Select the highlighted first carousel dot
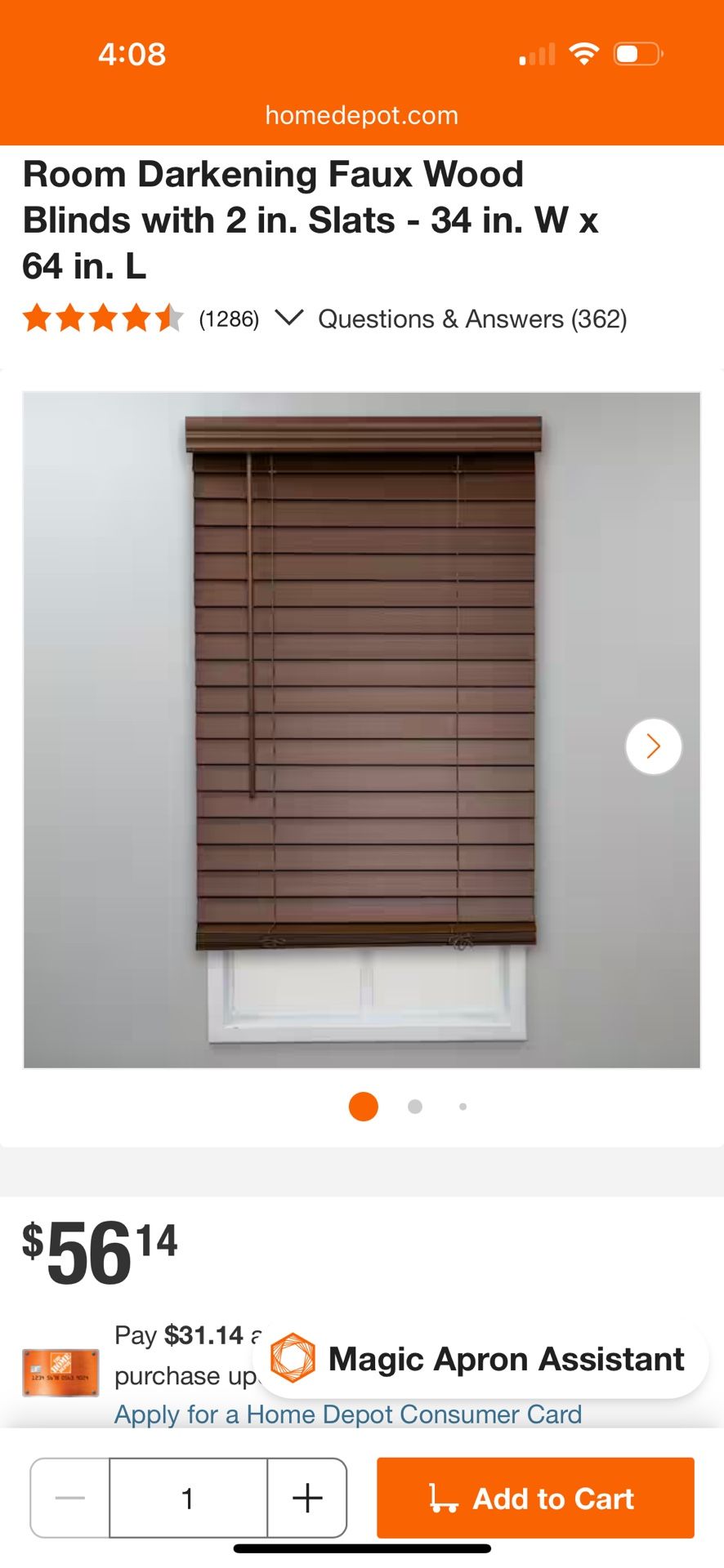The height and width of the screenshot is (1568, 724). [362, 1107]
